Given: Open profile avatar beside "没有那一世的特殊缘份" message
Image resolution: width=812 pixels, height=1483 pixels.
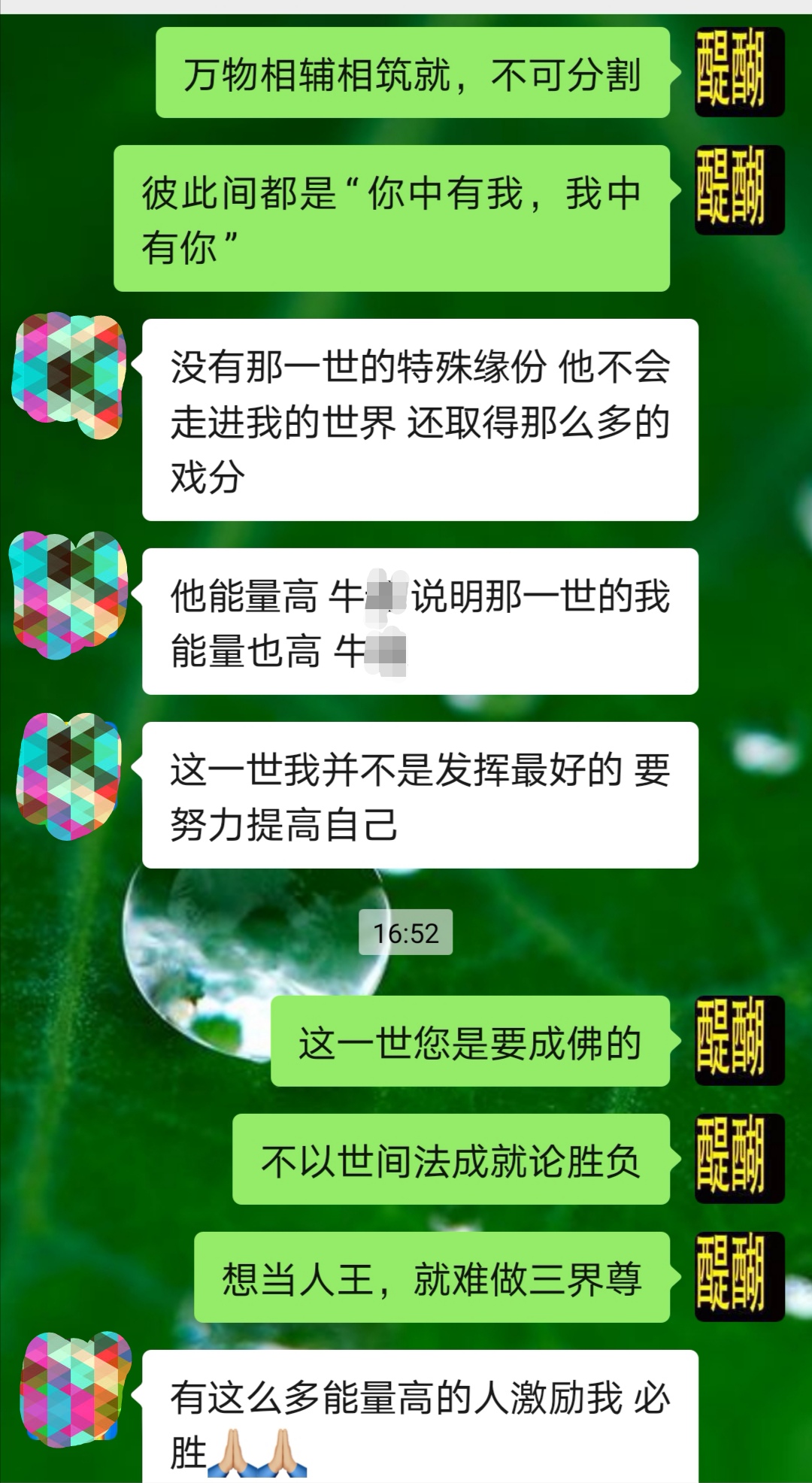Looking at the screenshot, I should click(x=69, y=375).
